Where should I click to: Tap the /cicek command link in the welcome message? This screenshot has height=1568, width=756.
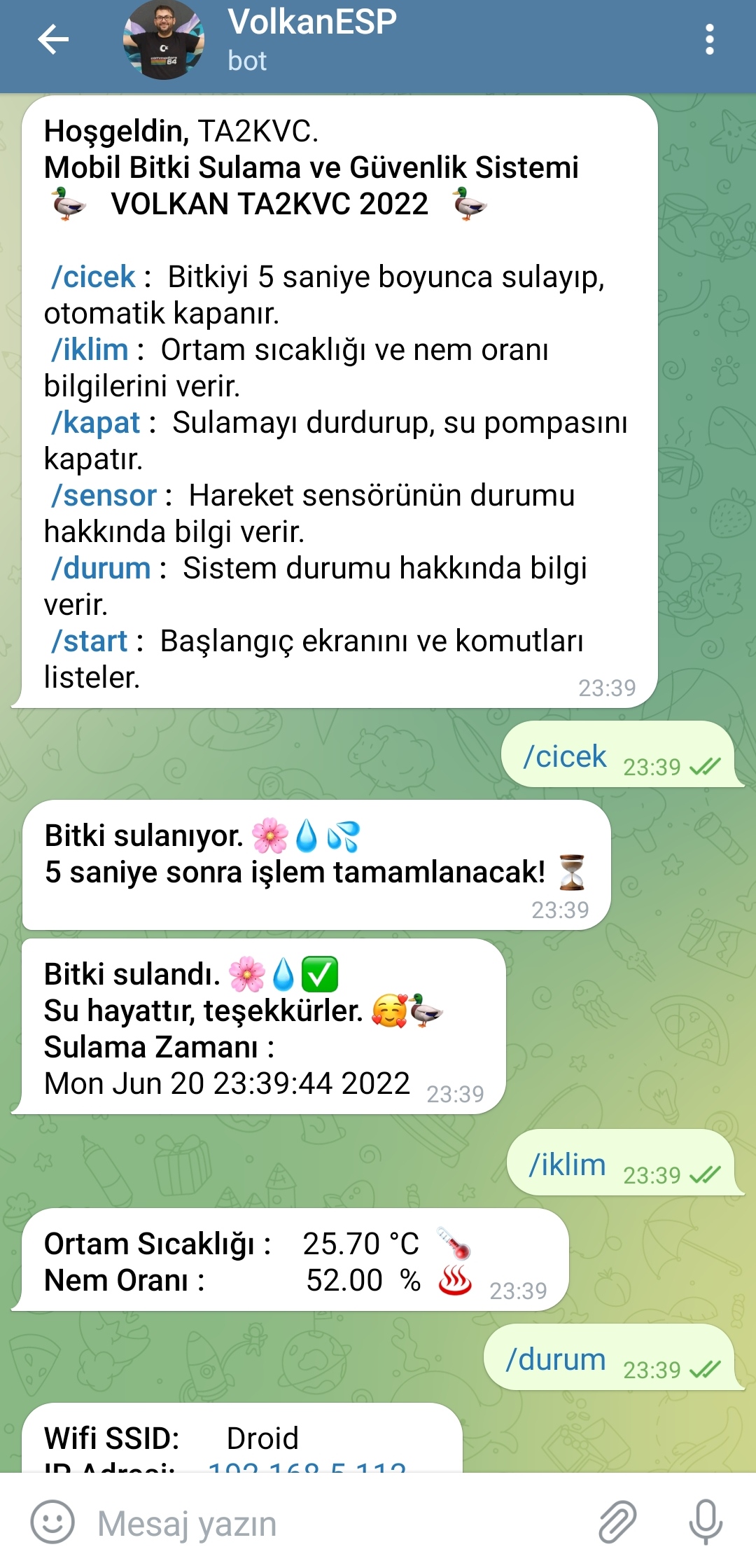click(93, 277)
